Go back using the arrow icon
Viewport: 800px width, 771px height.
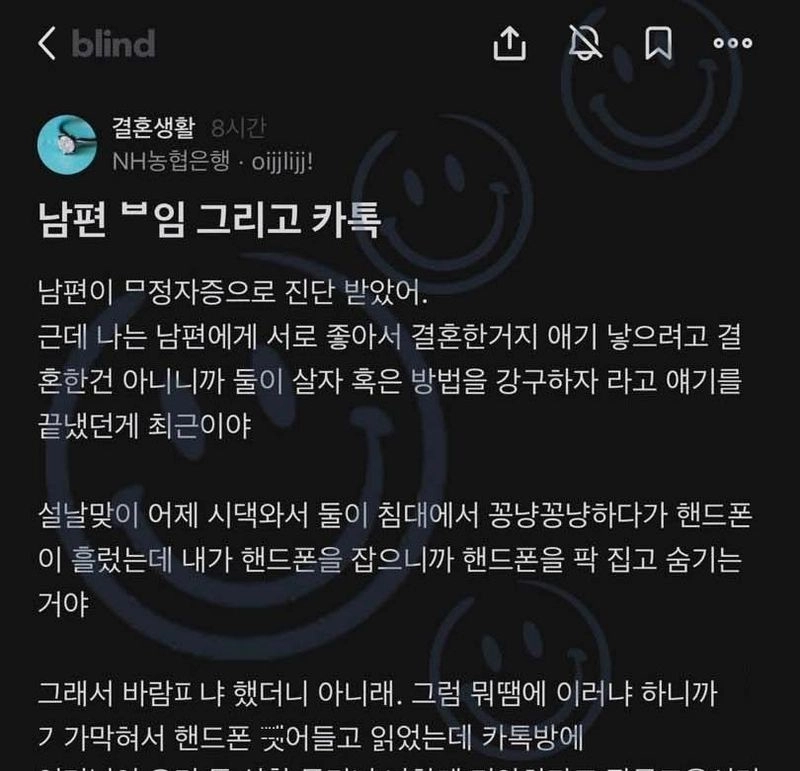(46, 43)
